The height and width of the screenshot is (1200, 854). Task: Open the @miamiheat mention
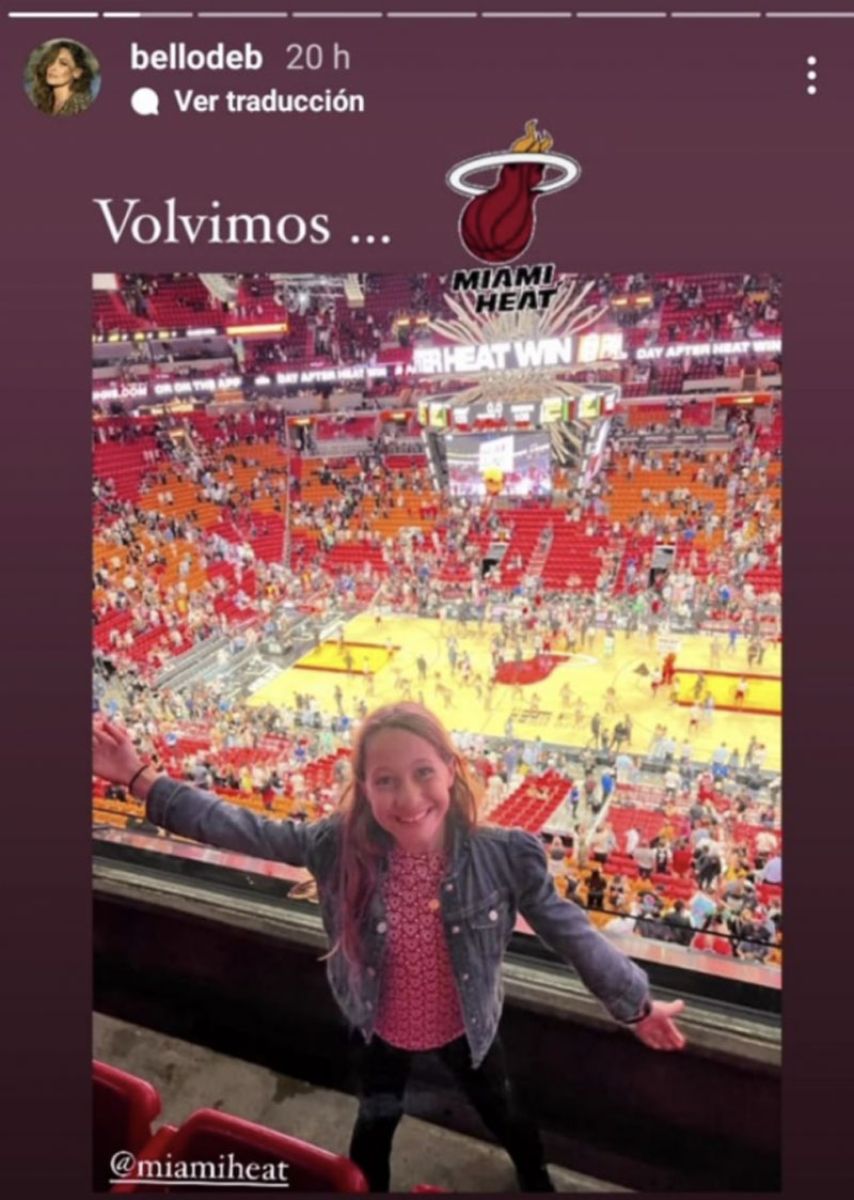tap(199, 1168)
